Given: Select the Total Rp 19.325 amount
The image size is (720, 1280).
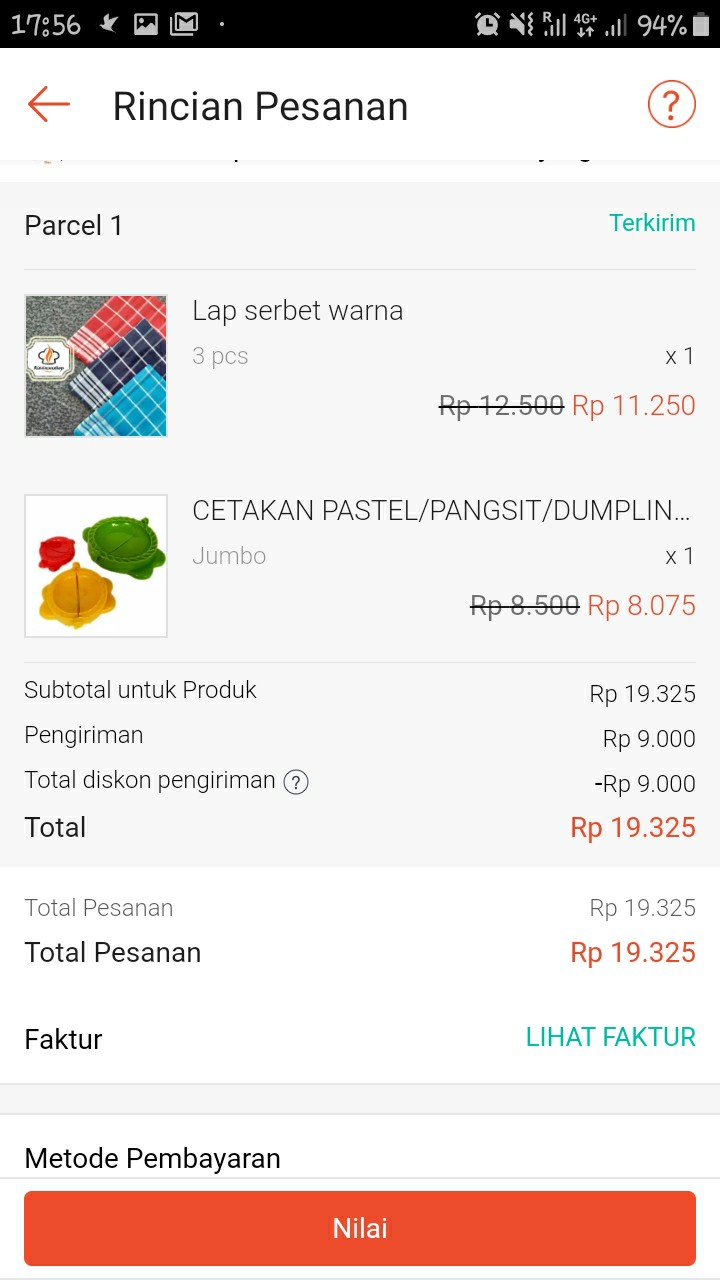Looking at the screenshot, I should tap(633, 827).
